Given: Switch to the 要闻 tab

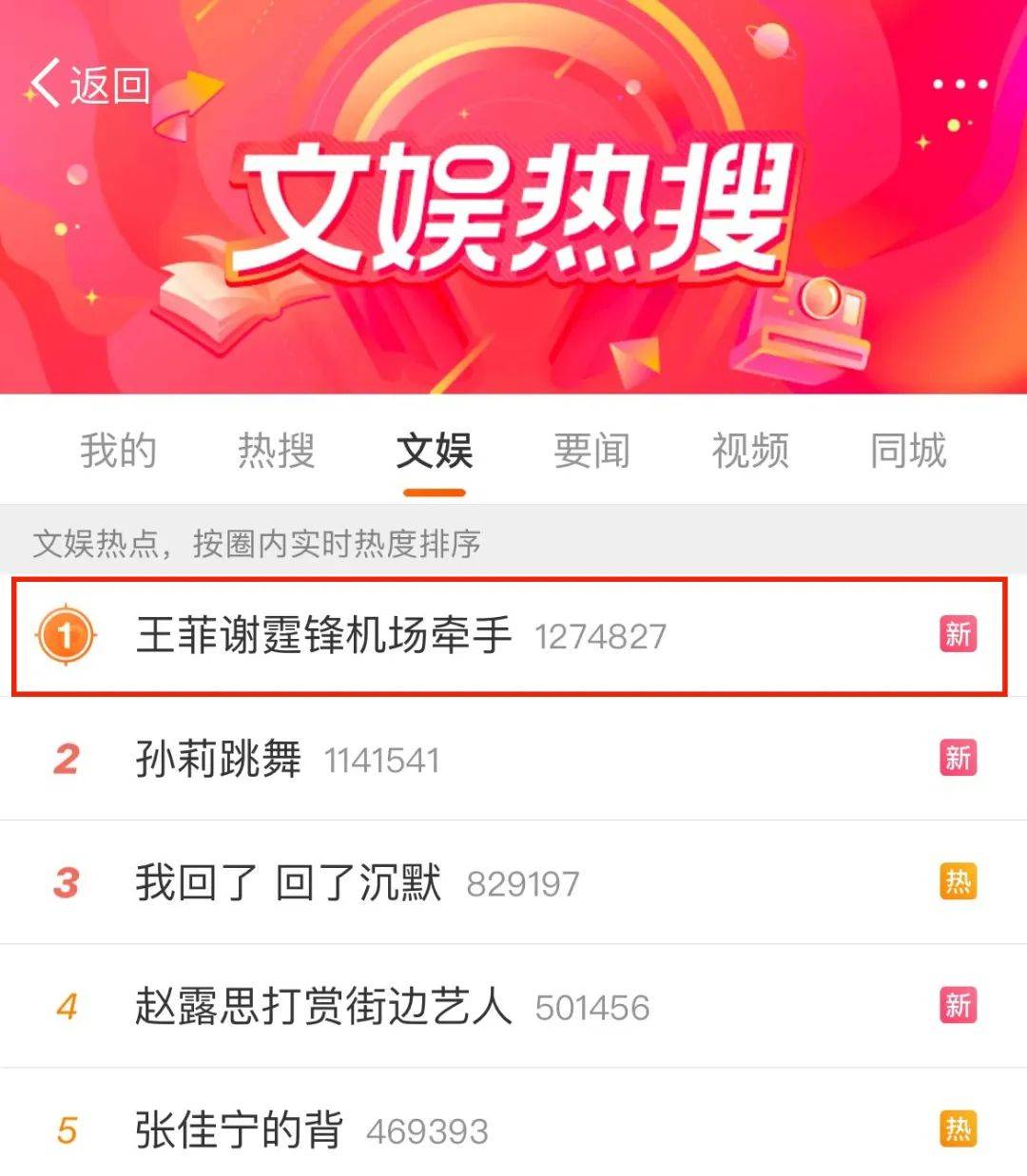Looking at the screenshot, I should click(591, 451).
